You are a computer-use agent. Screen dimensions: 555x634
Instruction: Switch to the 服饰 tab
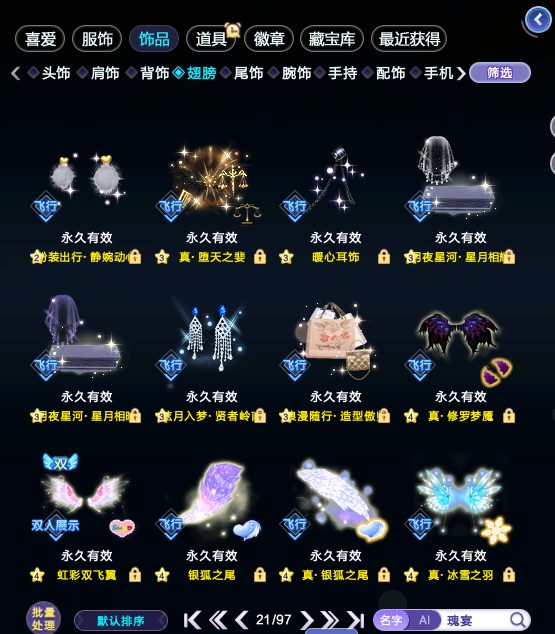point(97,39)
